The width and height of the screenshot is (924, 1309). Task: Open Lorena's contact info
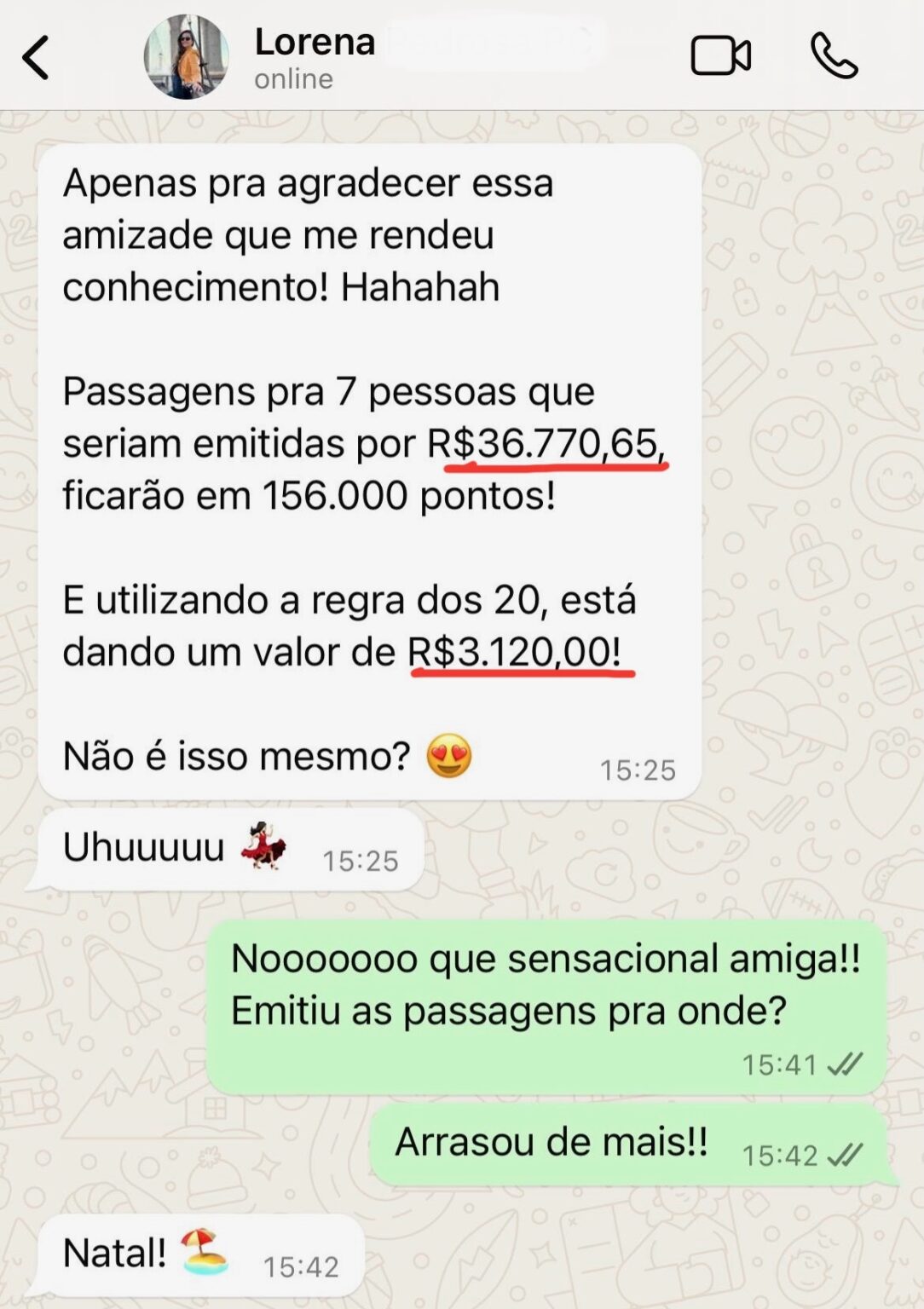315,58
